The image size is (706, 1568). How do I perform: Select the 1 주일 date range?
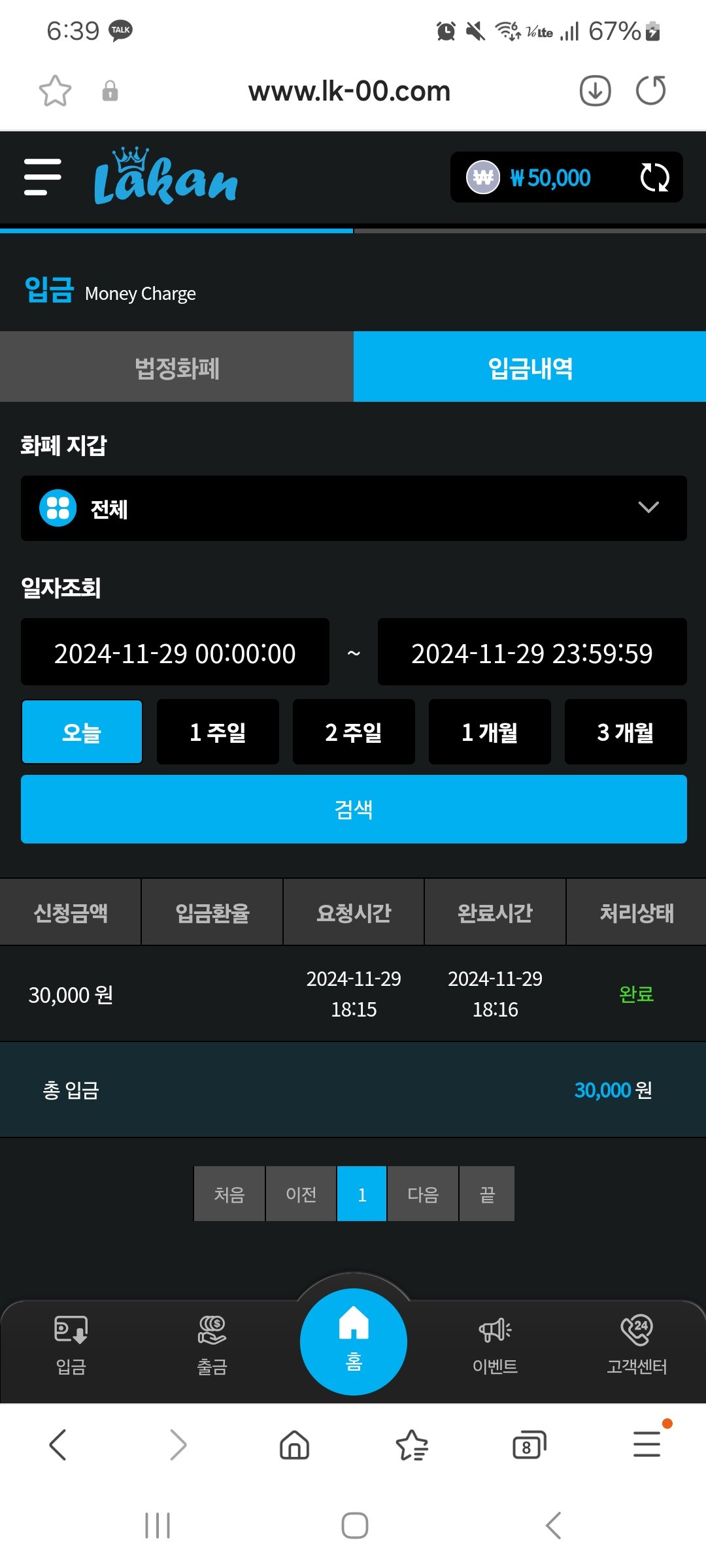[218, 732]
